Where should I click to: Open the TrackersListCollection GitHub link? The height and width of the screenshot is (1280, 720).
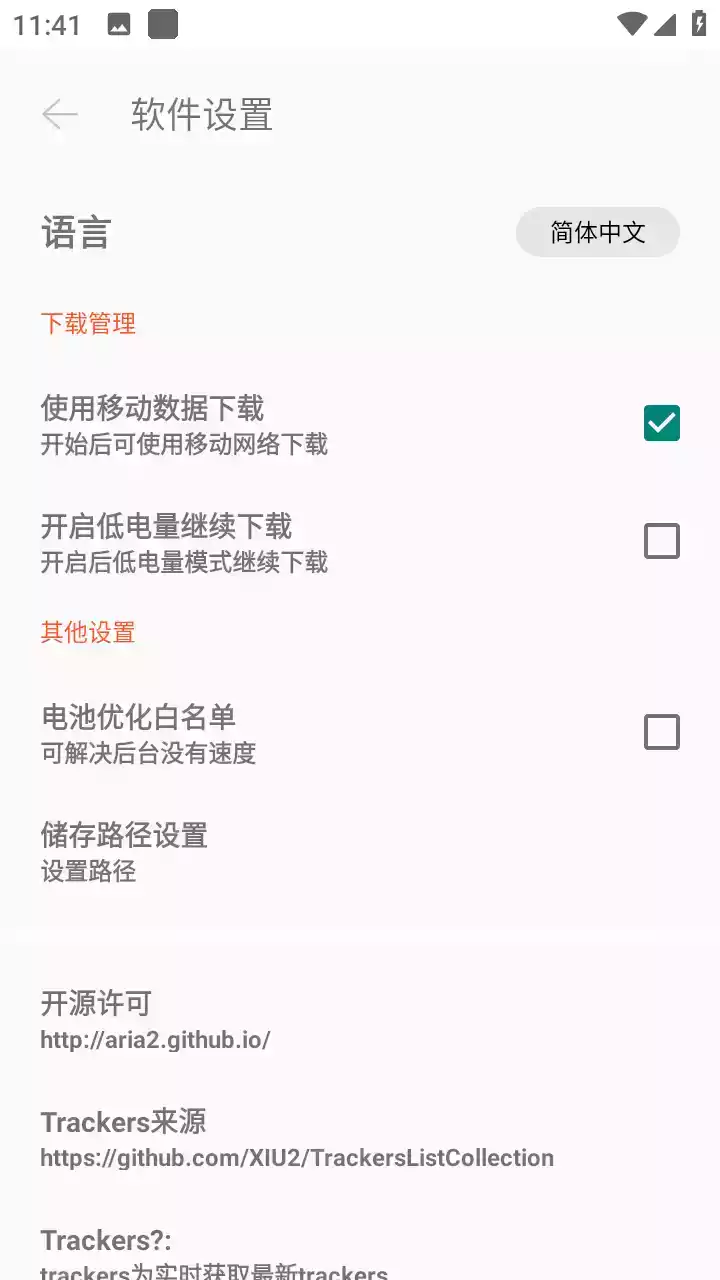click(297, 1157)
